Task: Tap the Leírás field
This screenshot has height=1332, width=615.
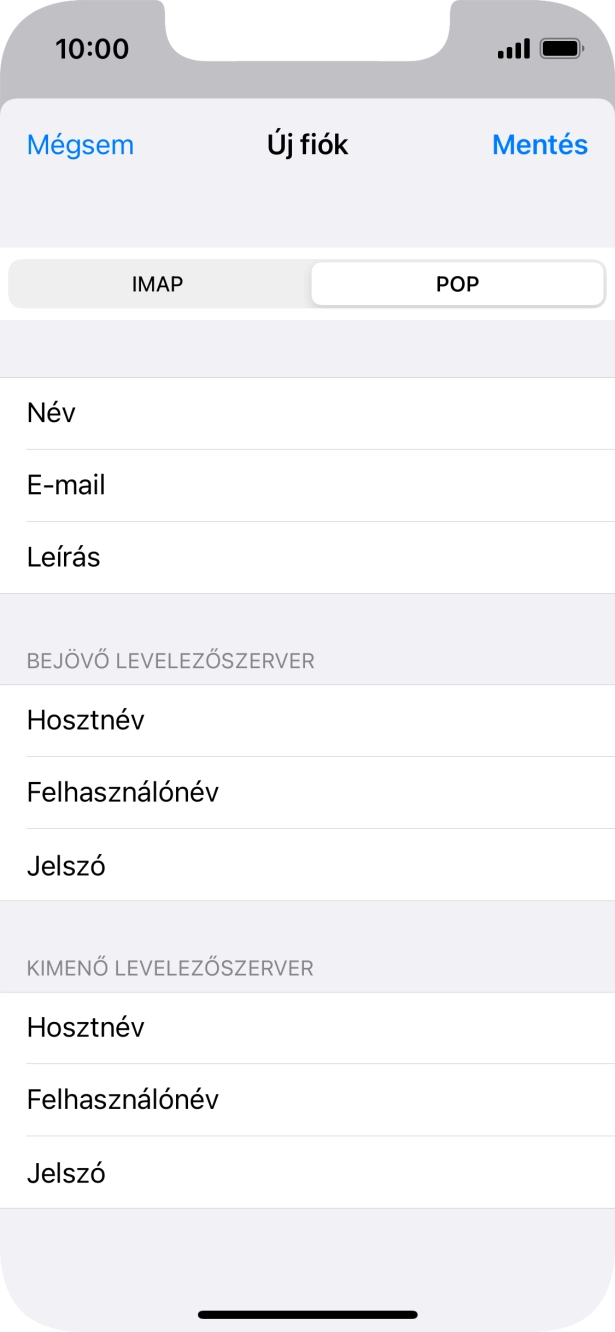Action: pos(307,557)
